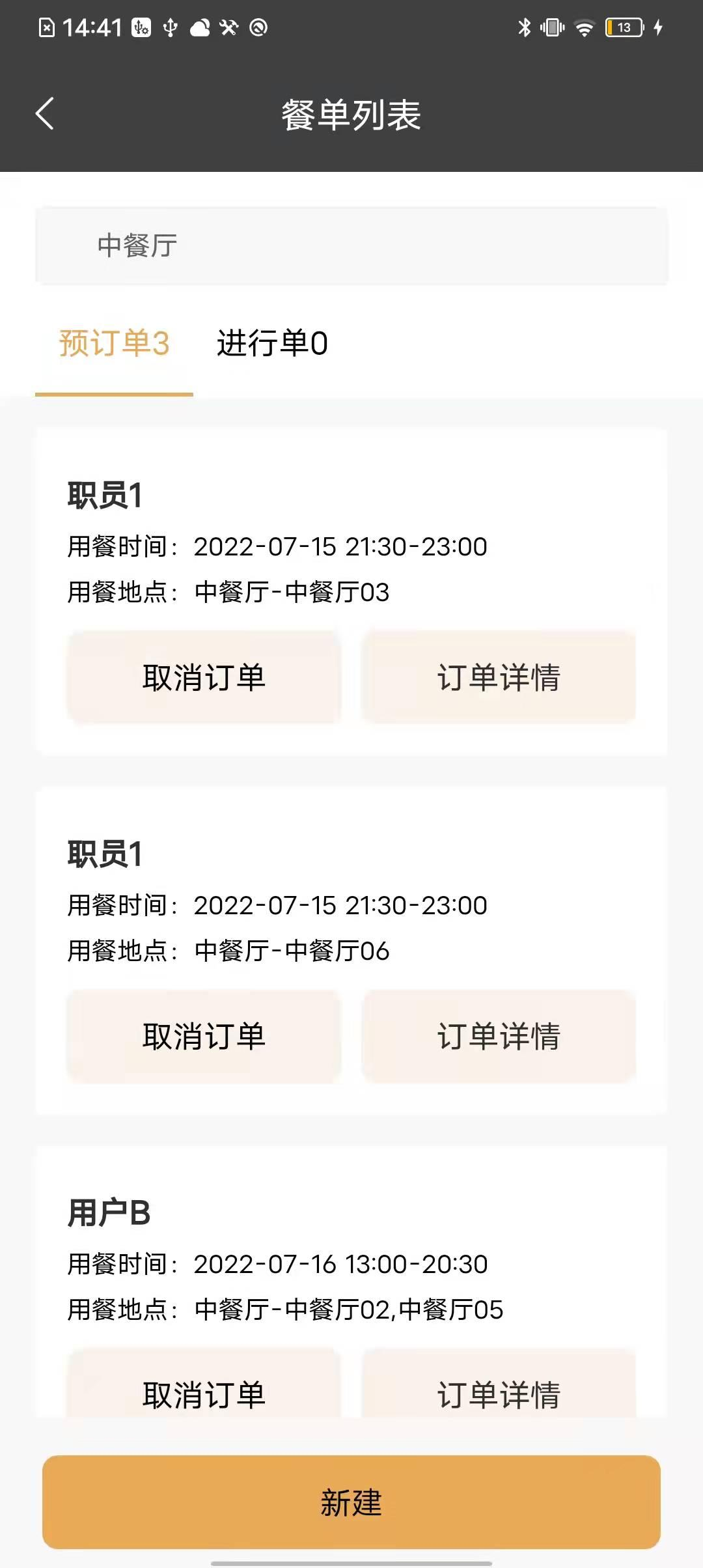Open the 中餐厅 restaurant selector field
The height and width of the screenshot is (1568, 703).
[351, 245]
